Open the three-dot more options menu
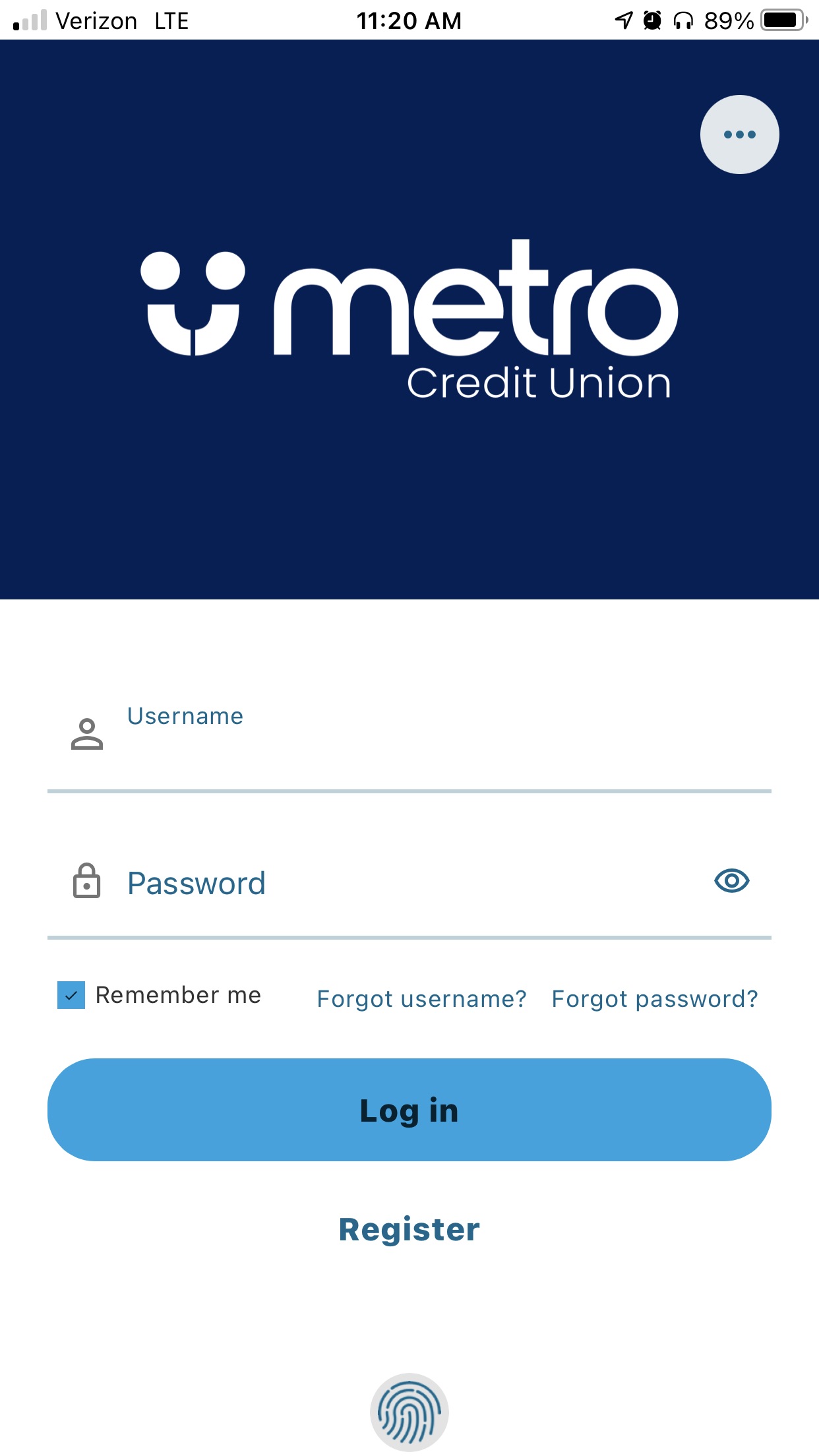The height and width of the screenshot is (1456, 819). [x=739, y=135]
